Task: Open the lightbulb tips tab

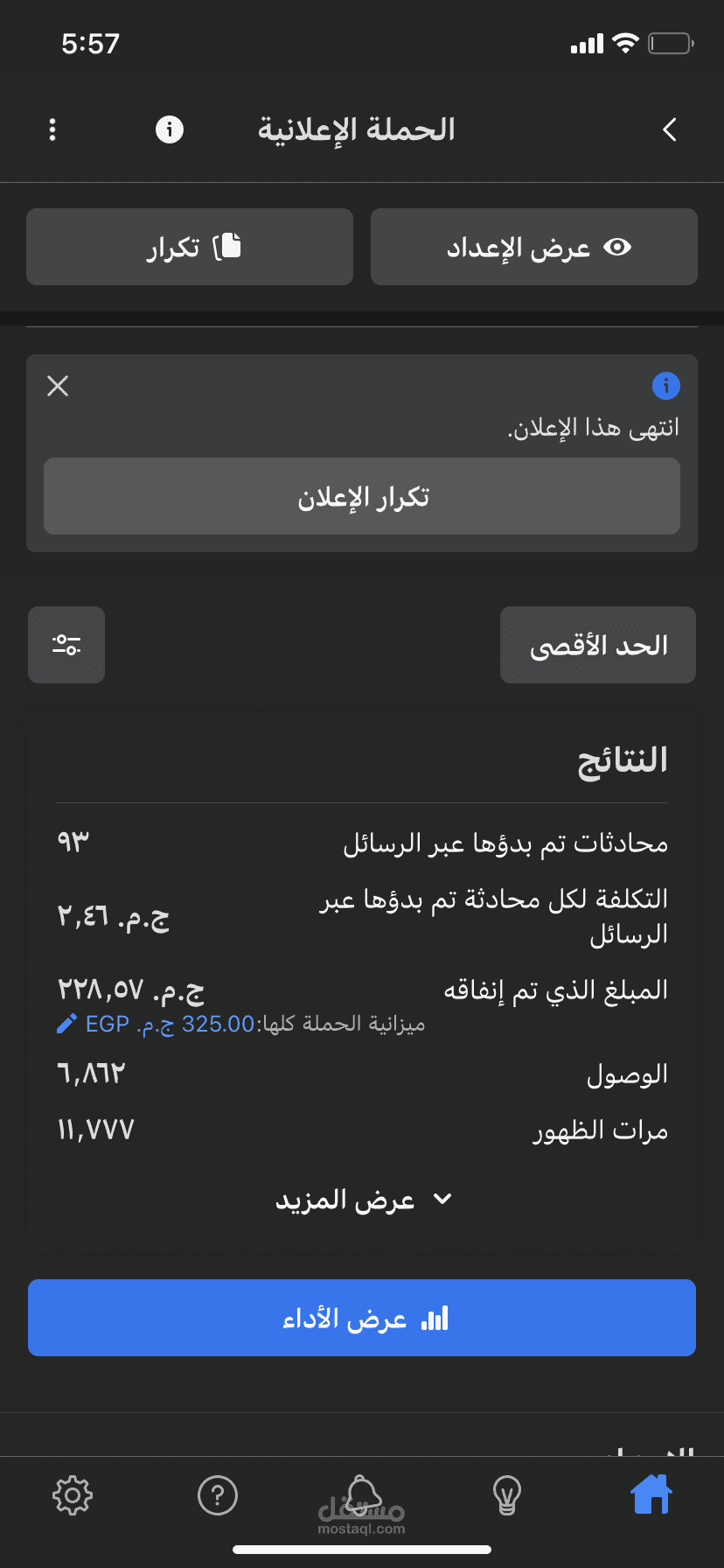Action: pyautogui.click(x=507, y=1494)
